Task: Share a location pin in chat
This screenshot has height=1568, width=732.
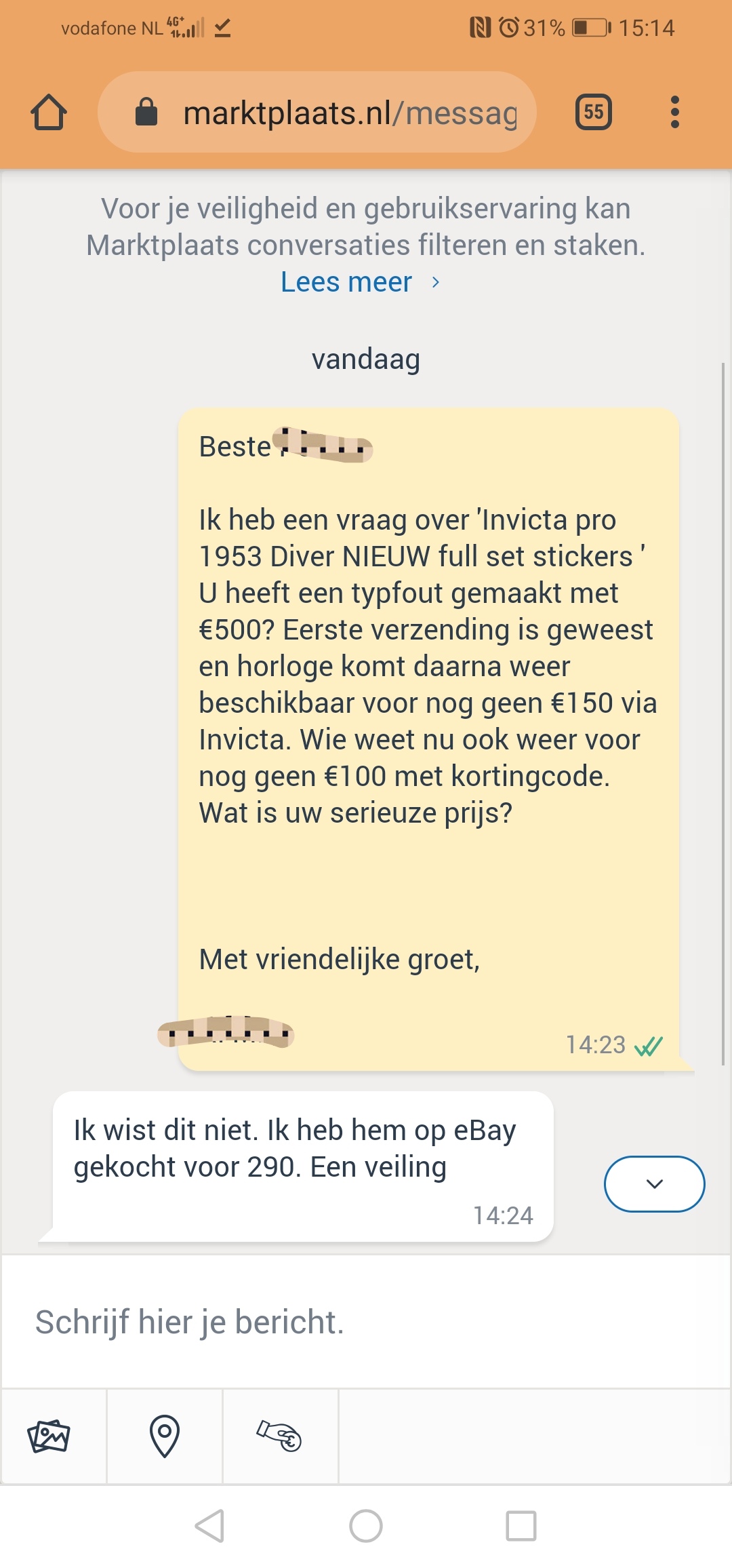Action: click(164, 1436)
